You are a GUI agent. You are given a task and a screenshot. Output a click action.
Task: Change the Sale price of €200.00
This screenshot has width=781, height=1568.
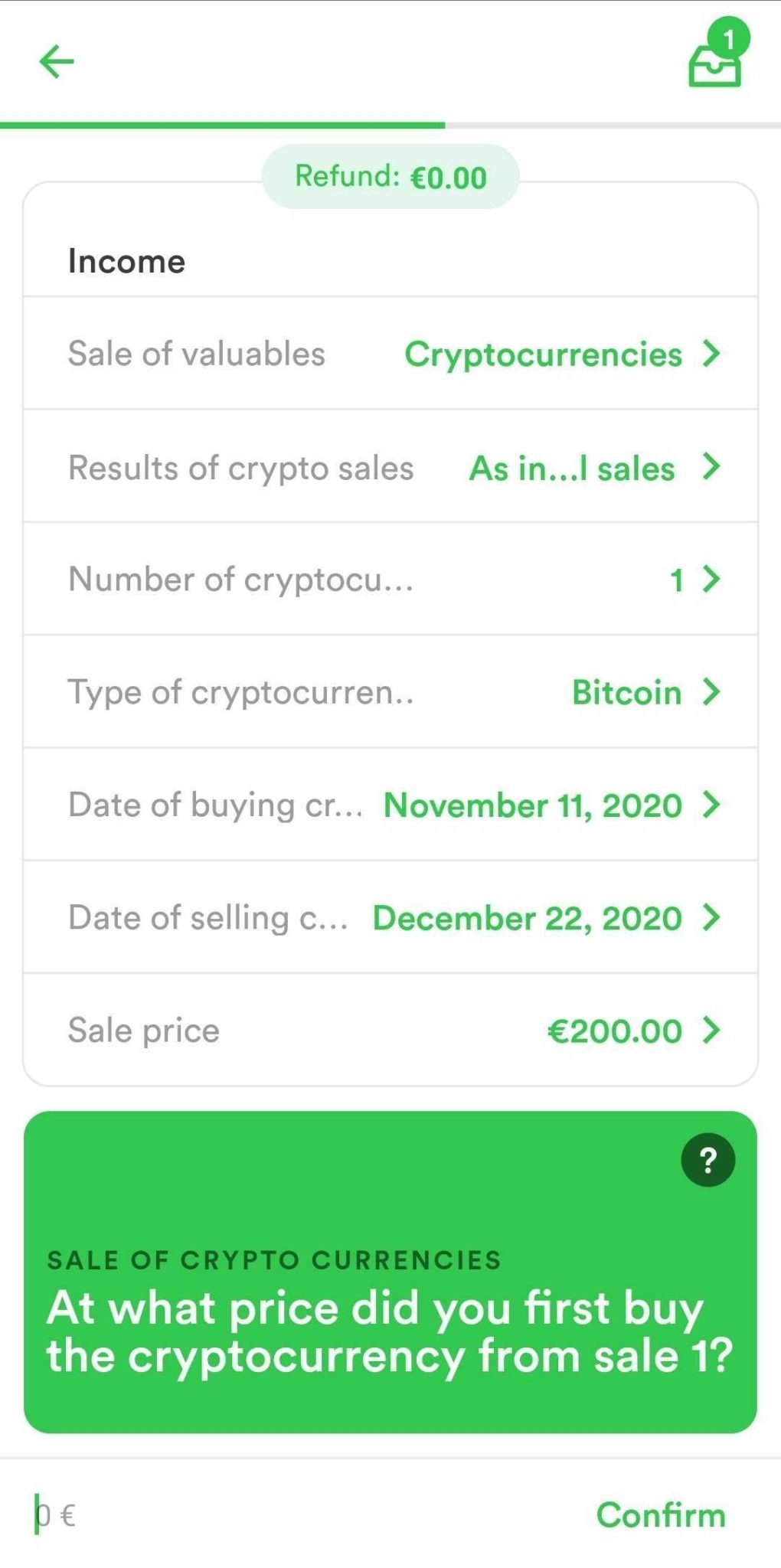[x=390, y=1030]
